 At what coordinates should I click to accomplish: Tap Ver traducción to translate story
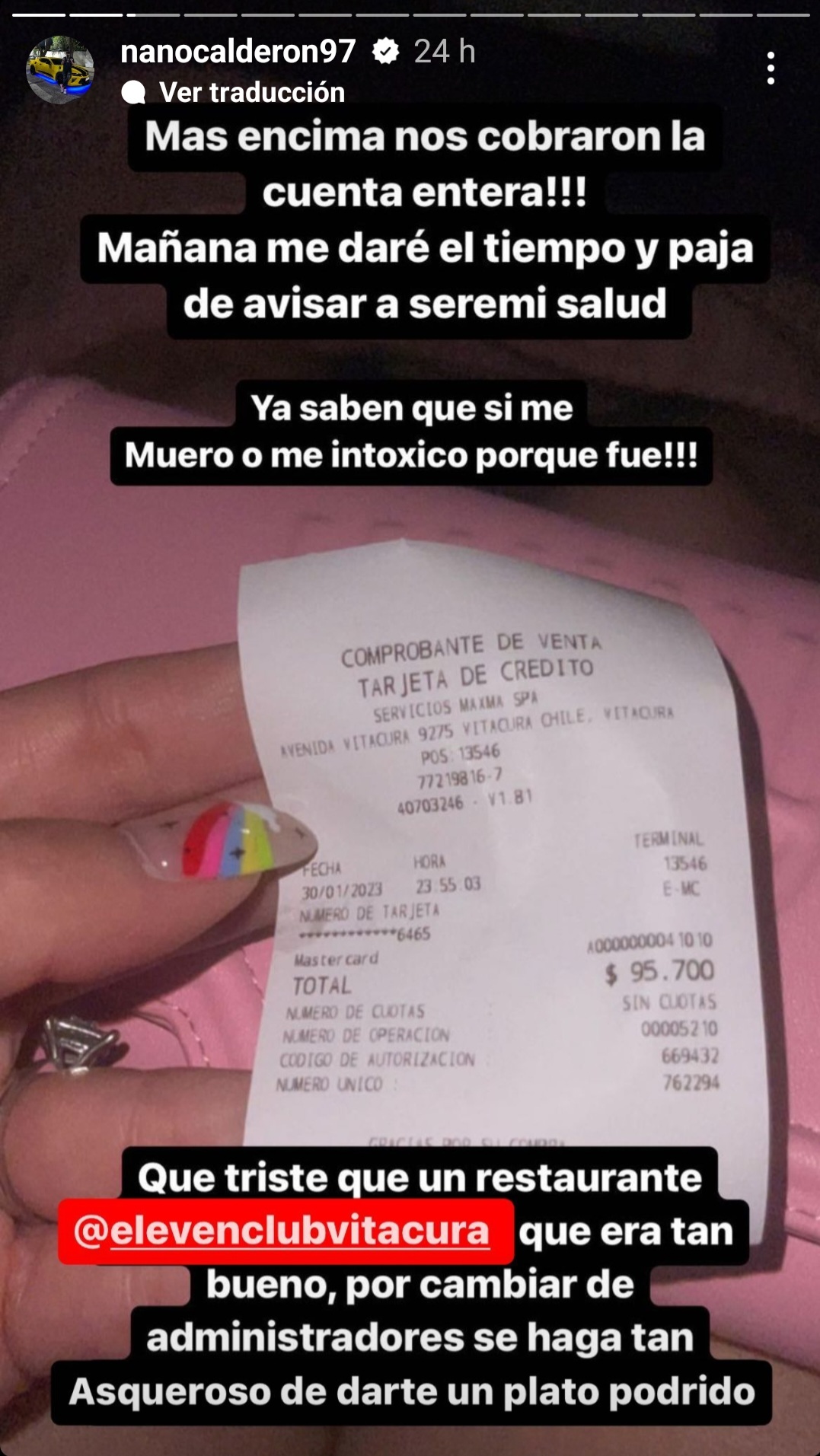pos(251,92)
